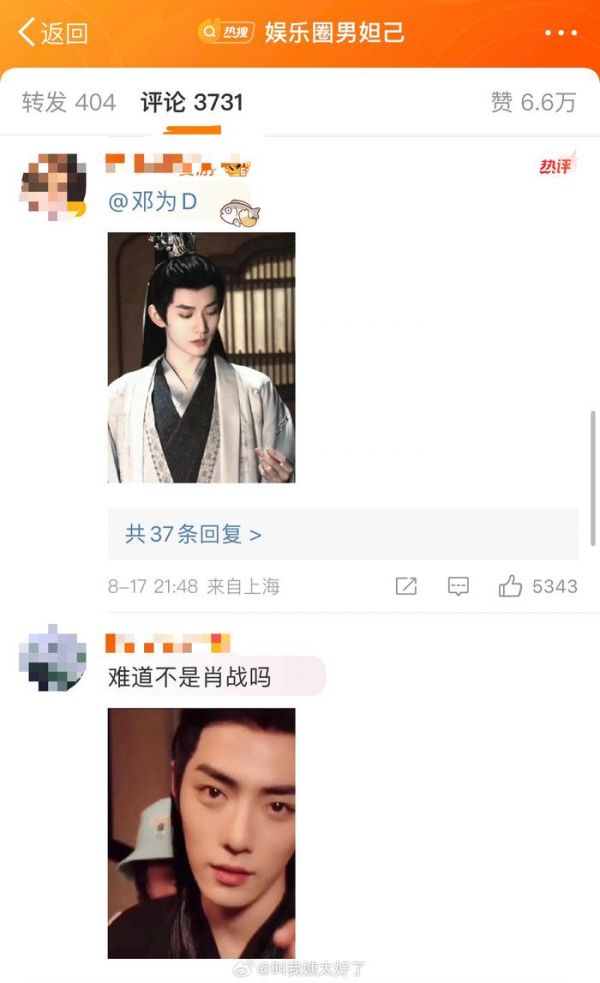View the photo under 难道不是肖战吗
The height and width of the screenshot is (983, 600).
pyautogui.click(x=201, y=833)
